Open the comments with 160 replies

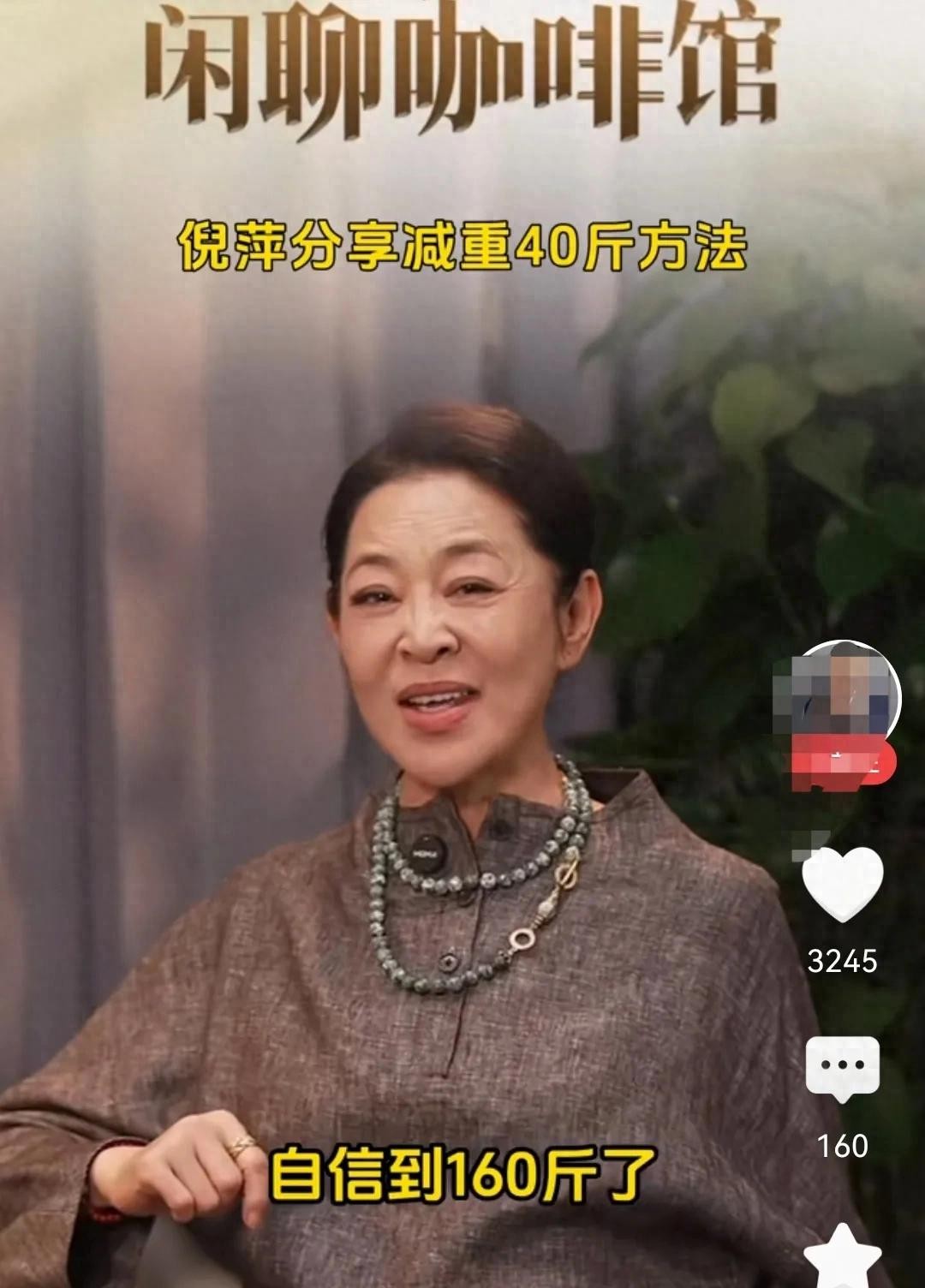843,1068
